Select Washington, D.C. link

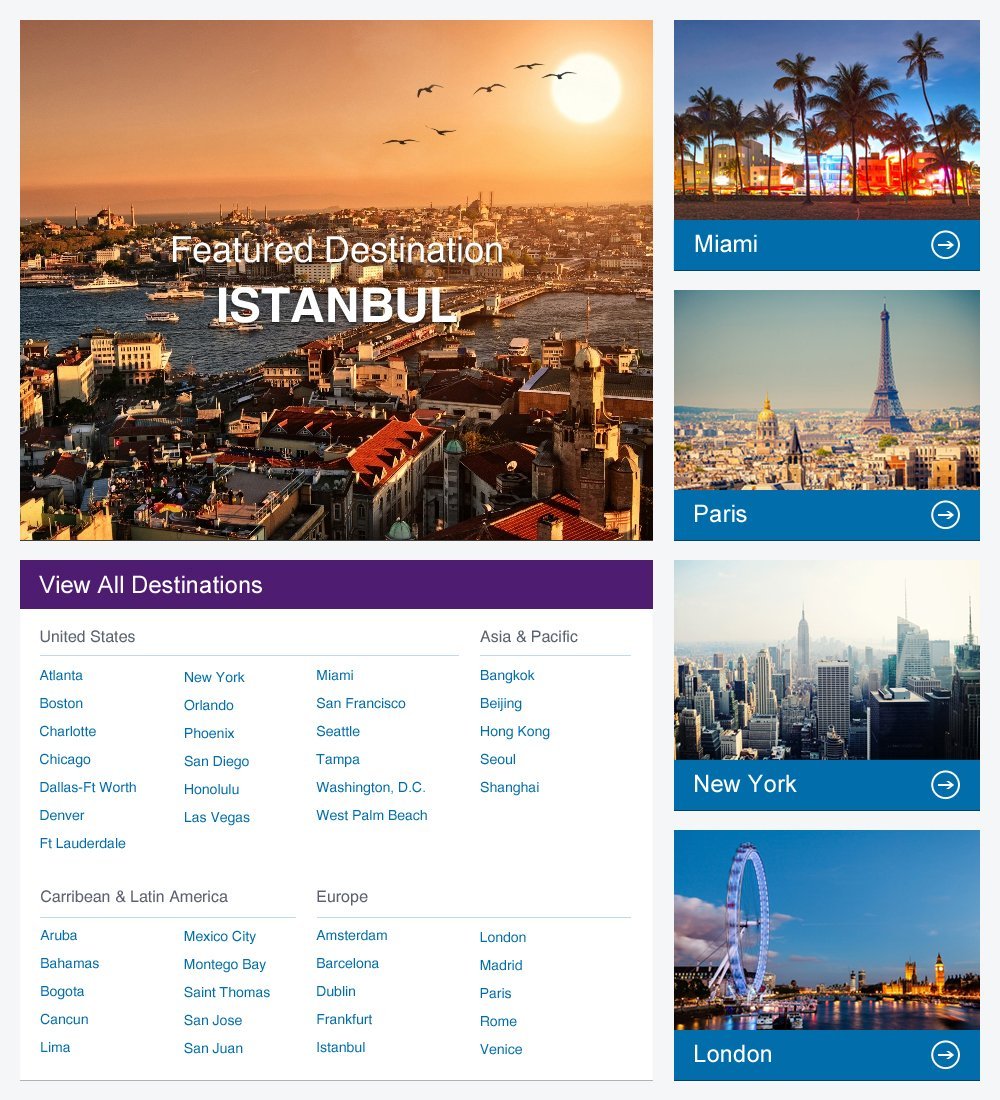371,788
